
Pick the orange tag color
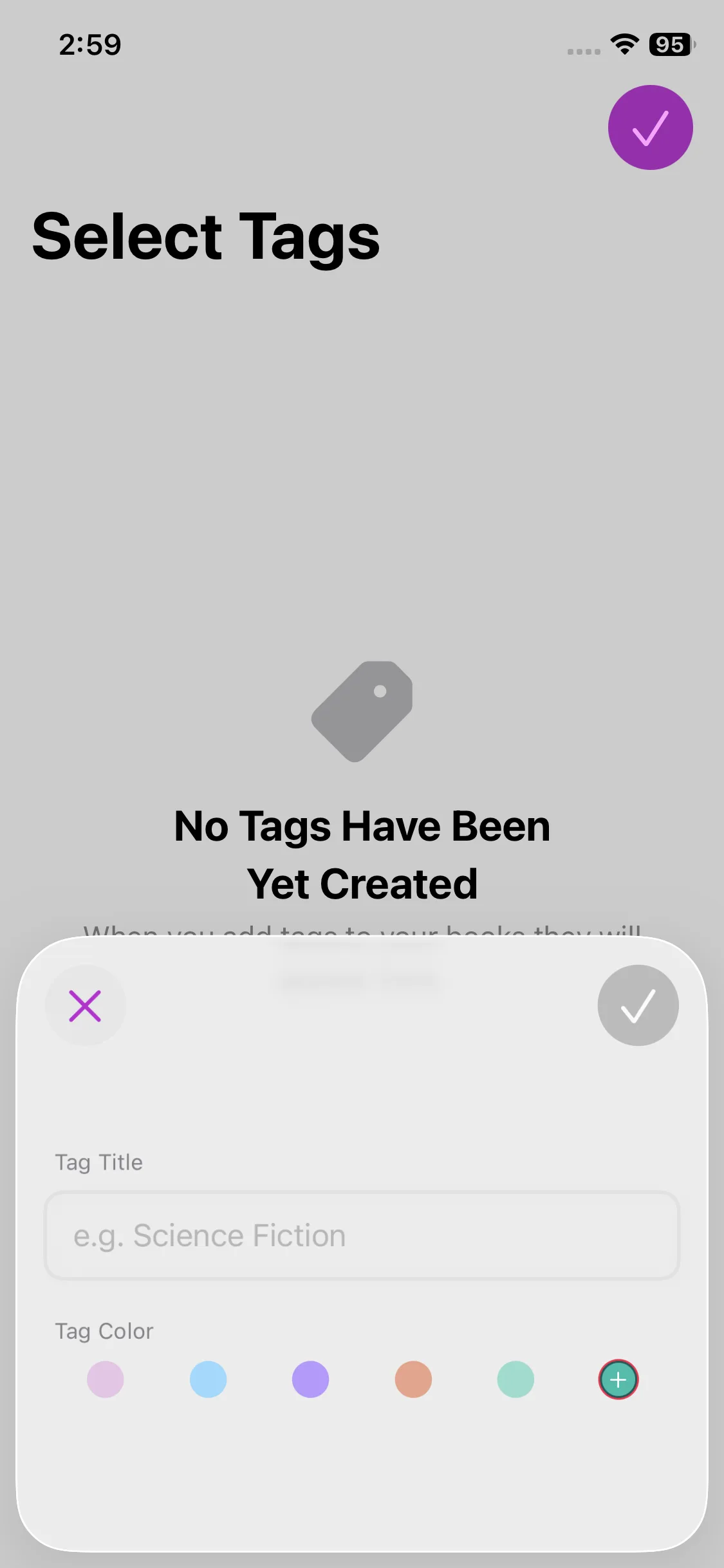413,1379
